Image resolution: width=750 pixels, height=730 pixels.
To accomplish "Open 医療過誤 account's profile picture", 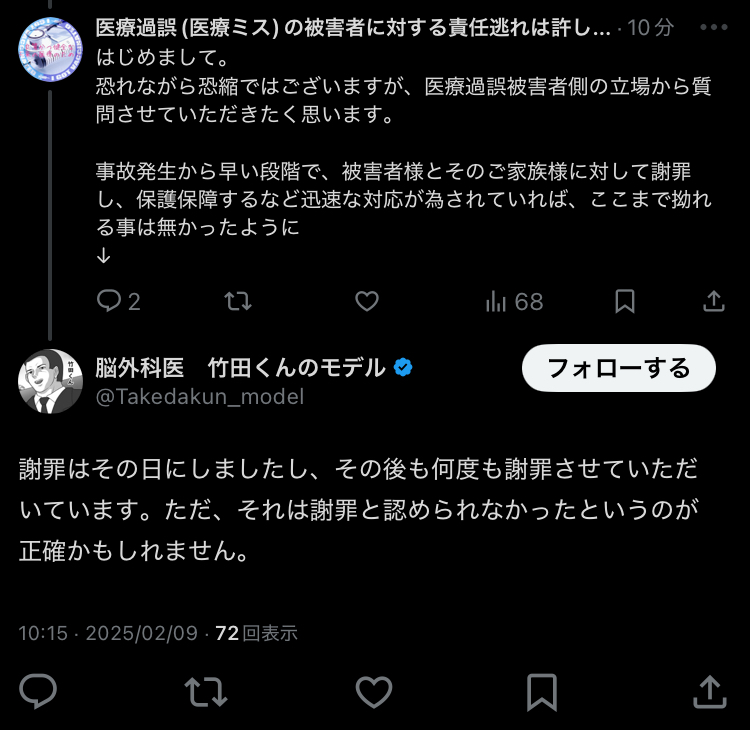I will click(50, 50).
